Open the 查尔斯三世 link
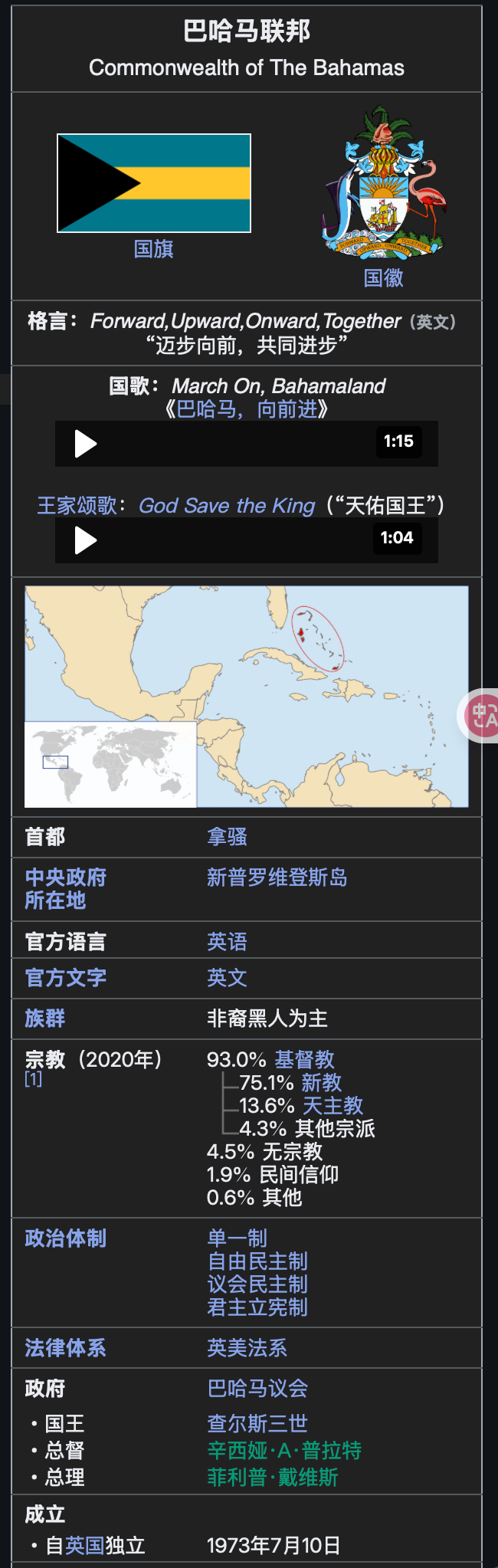498x1568 pixels. 257,1424
